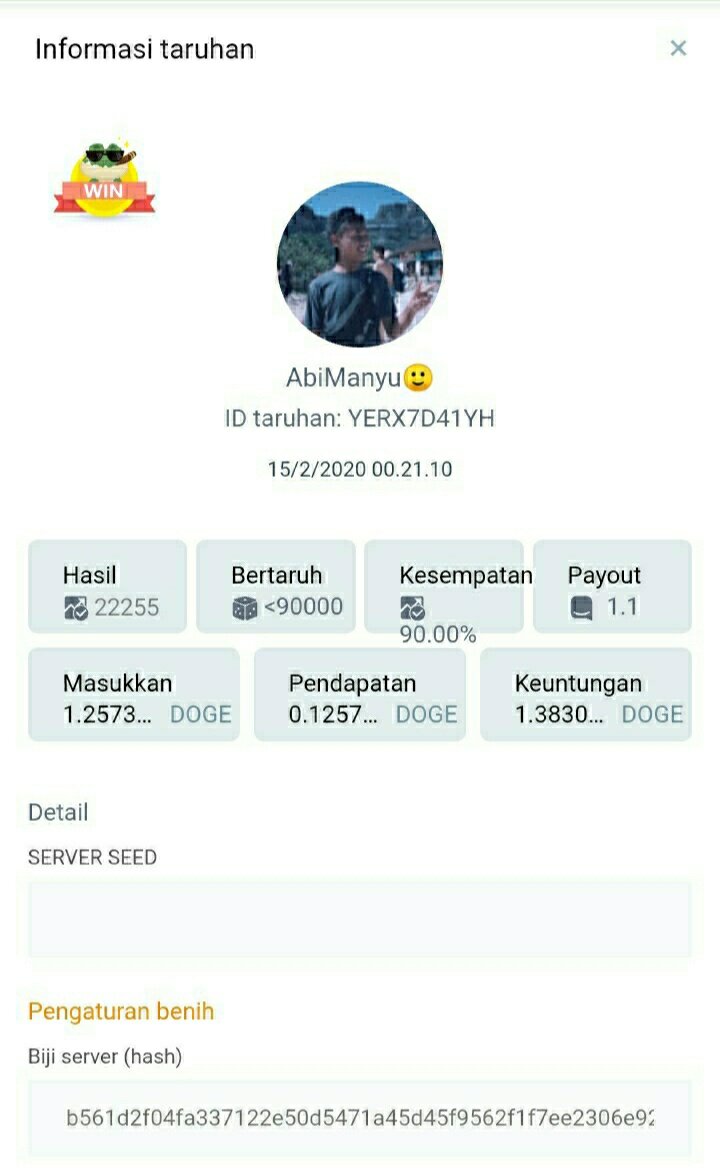The width and height of the screenshot is (720, 1176).
Task: Close the Informasi taruhan dialog
Action: click(x=678, y=48)
